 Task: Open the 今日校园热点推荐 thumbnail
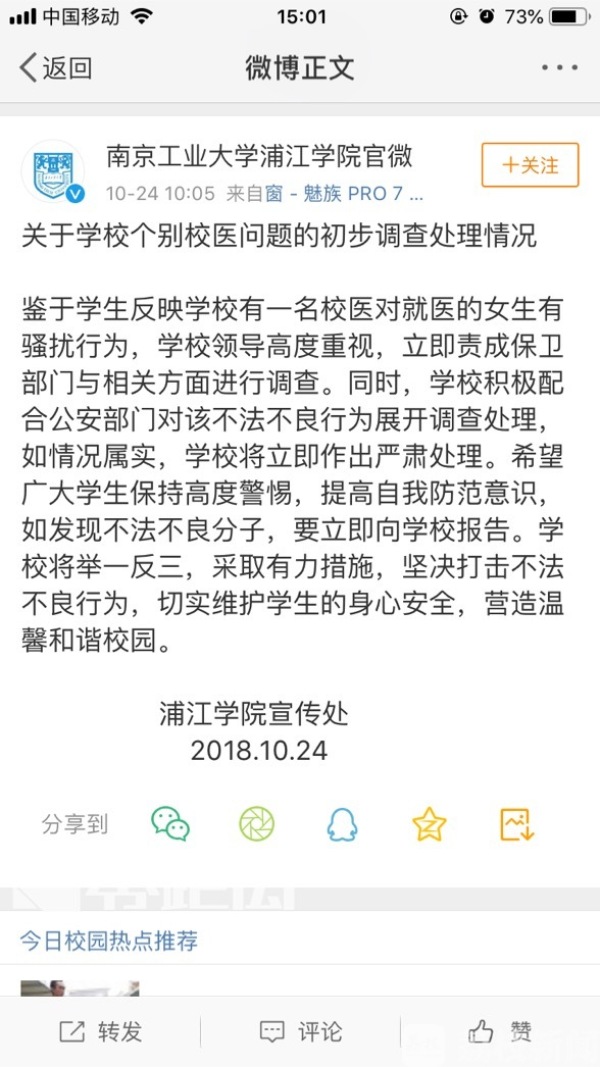tap(80, 989)
